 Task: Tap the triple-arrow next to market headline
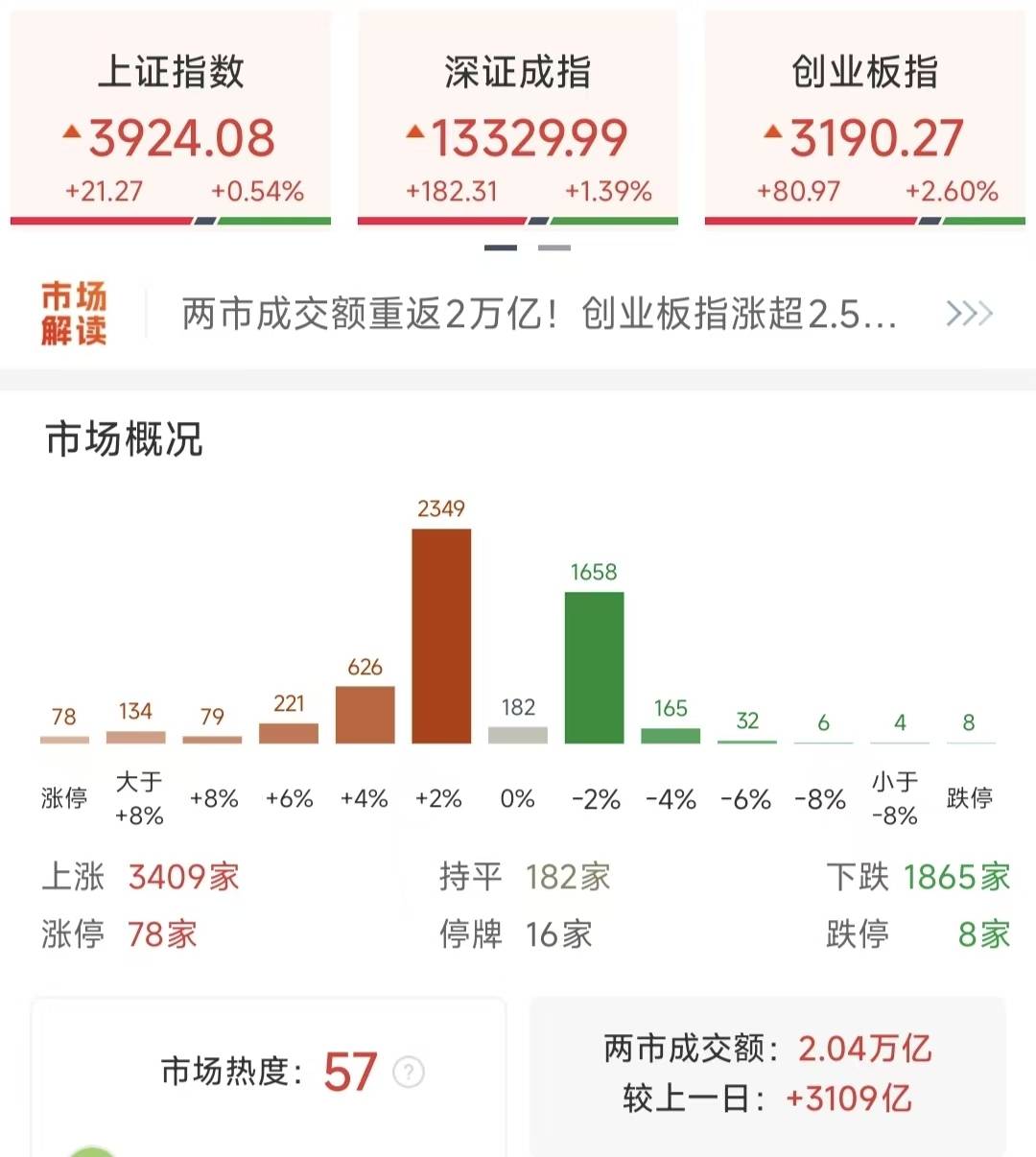(x=969, y=314)
